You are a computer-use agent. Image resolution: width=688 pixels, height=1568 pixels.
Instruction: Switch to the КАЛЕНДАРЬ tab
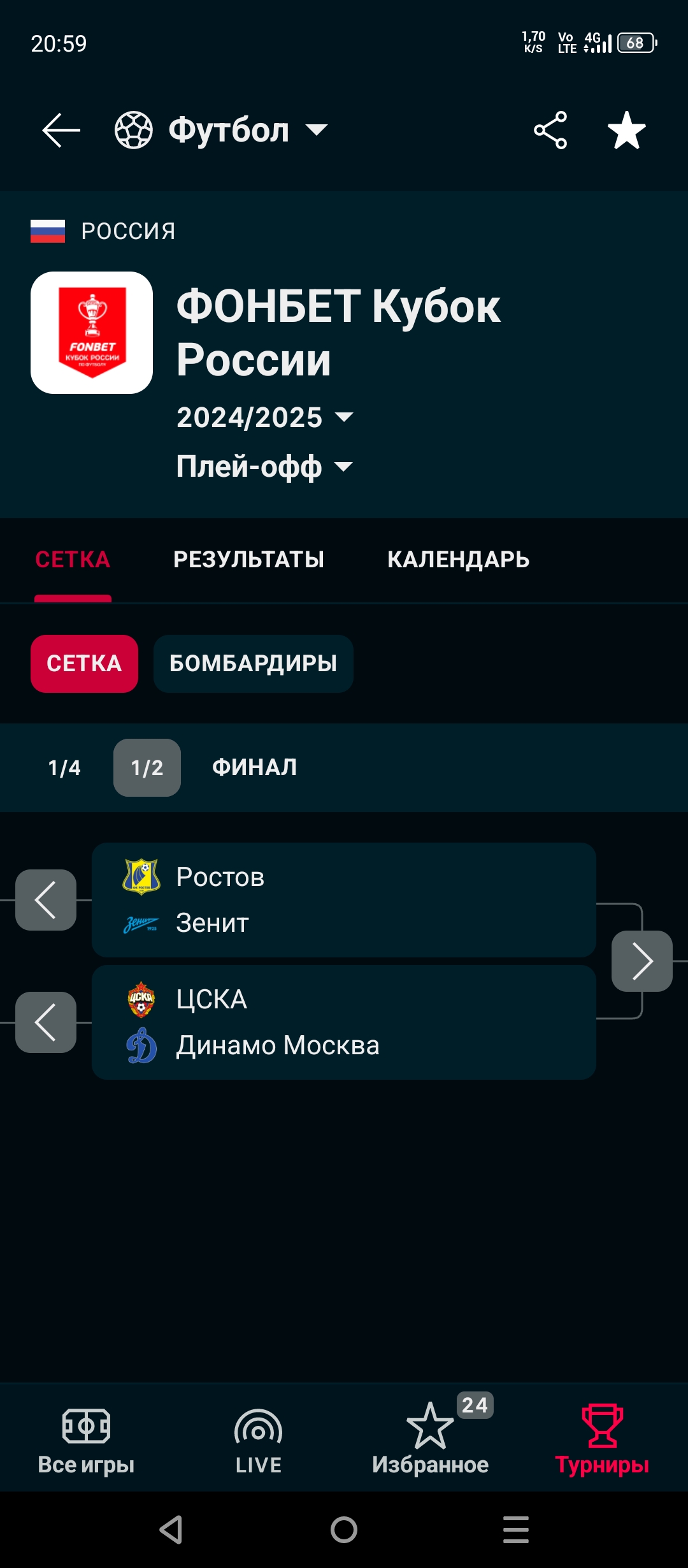pos(458,560)
